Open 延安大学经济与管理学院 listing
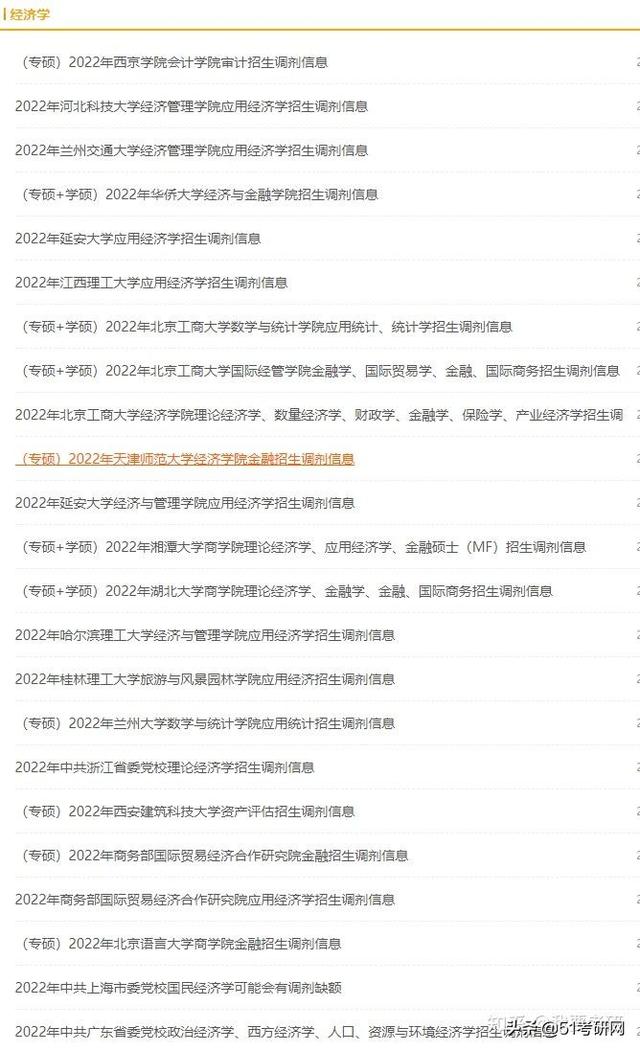 pos(185,503)
